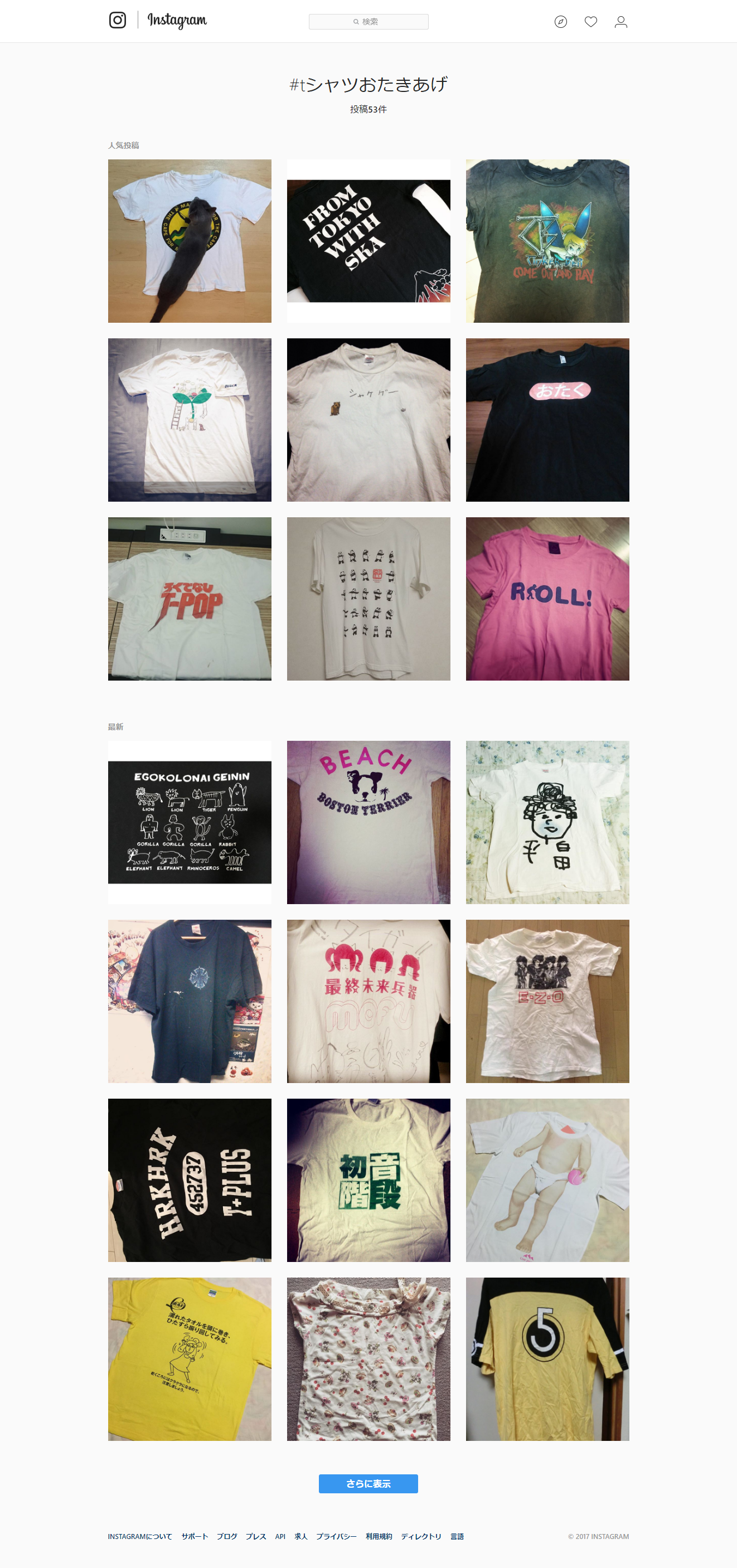Open the activity heart icon
This screenshot has height=1568, width=737.
590,22
